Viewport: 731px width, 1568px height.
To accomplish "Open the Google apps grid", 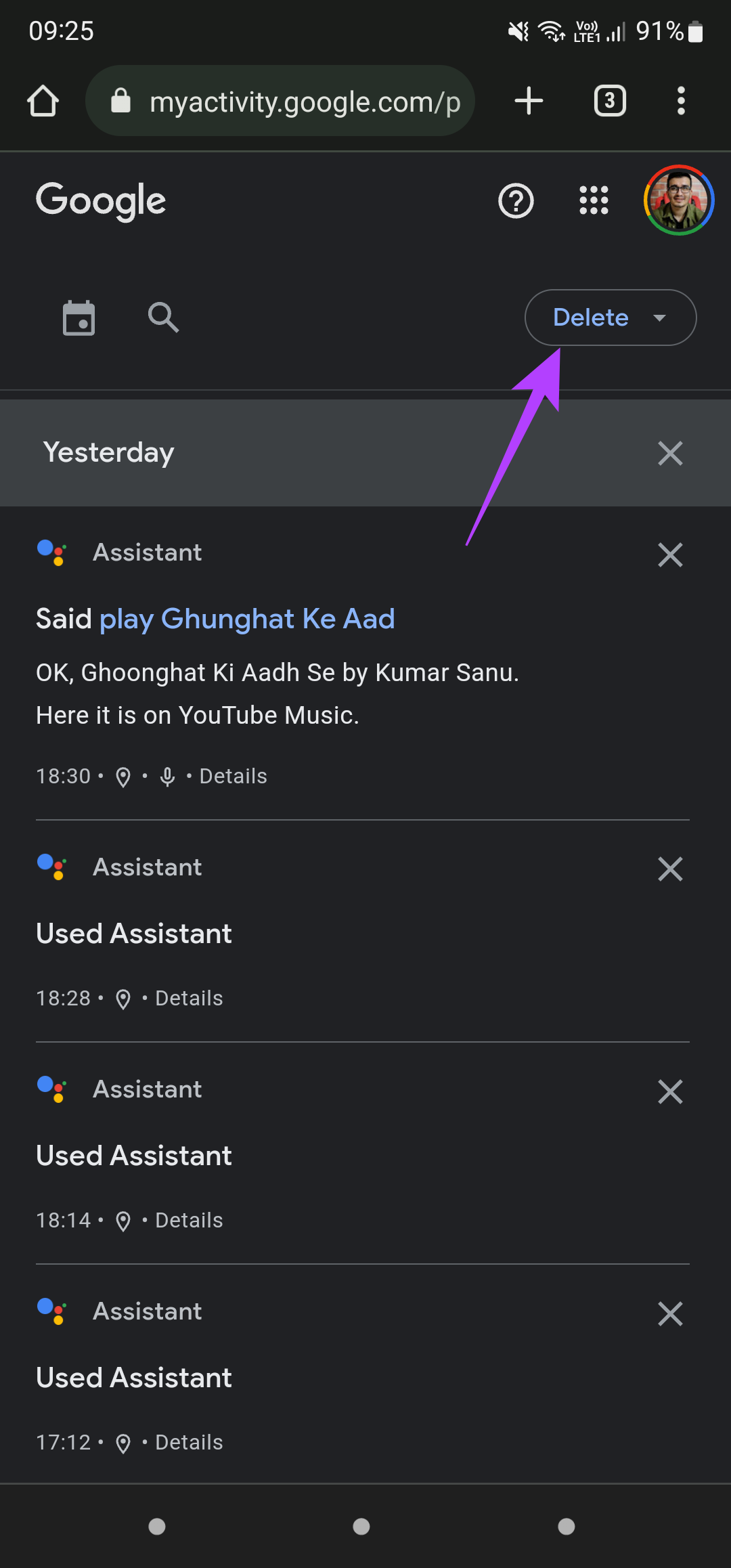I will click(594, 200).
